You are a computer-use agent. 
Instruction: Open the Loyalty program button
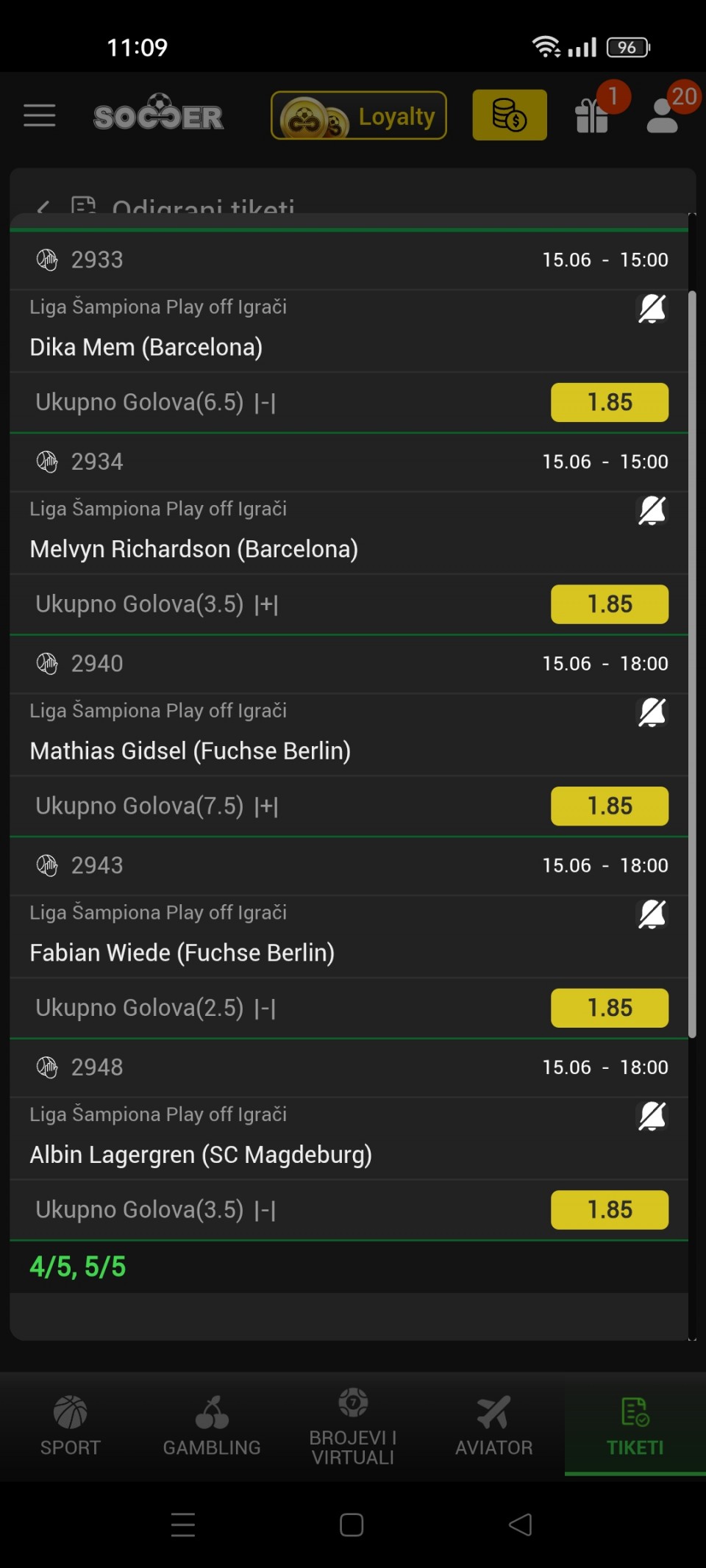(x=359, y=115)
